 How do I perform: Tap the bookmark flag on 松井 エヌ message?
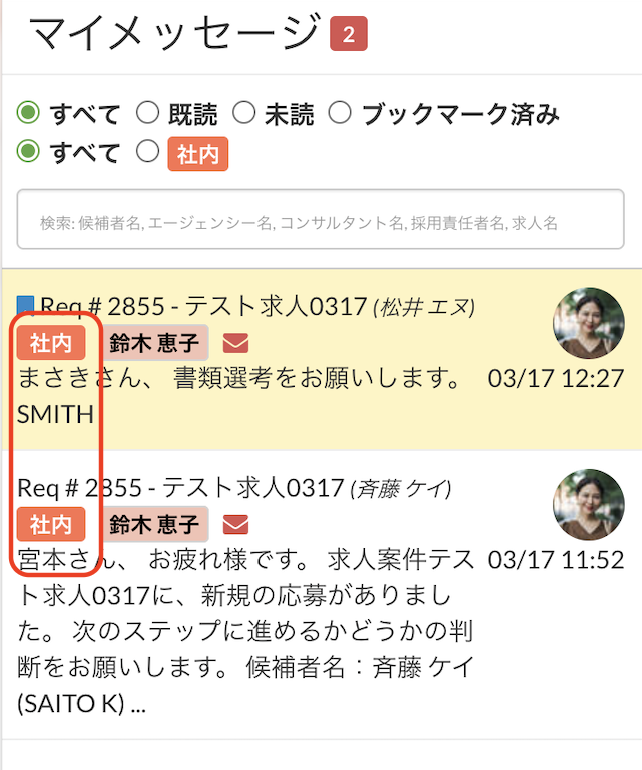click(26, 306)
